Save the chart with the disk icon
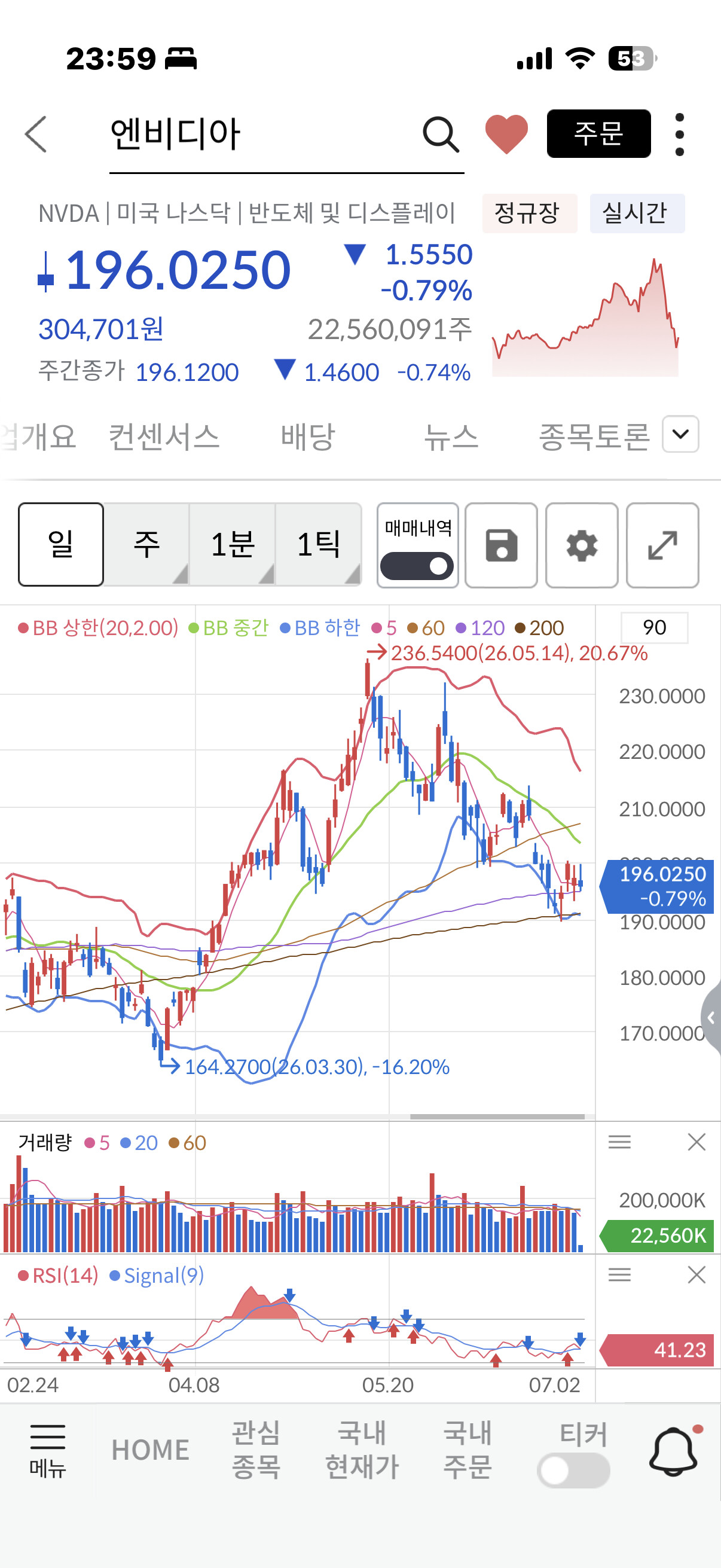This screenshot has width=721, height=1568. (502, 545)
